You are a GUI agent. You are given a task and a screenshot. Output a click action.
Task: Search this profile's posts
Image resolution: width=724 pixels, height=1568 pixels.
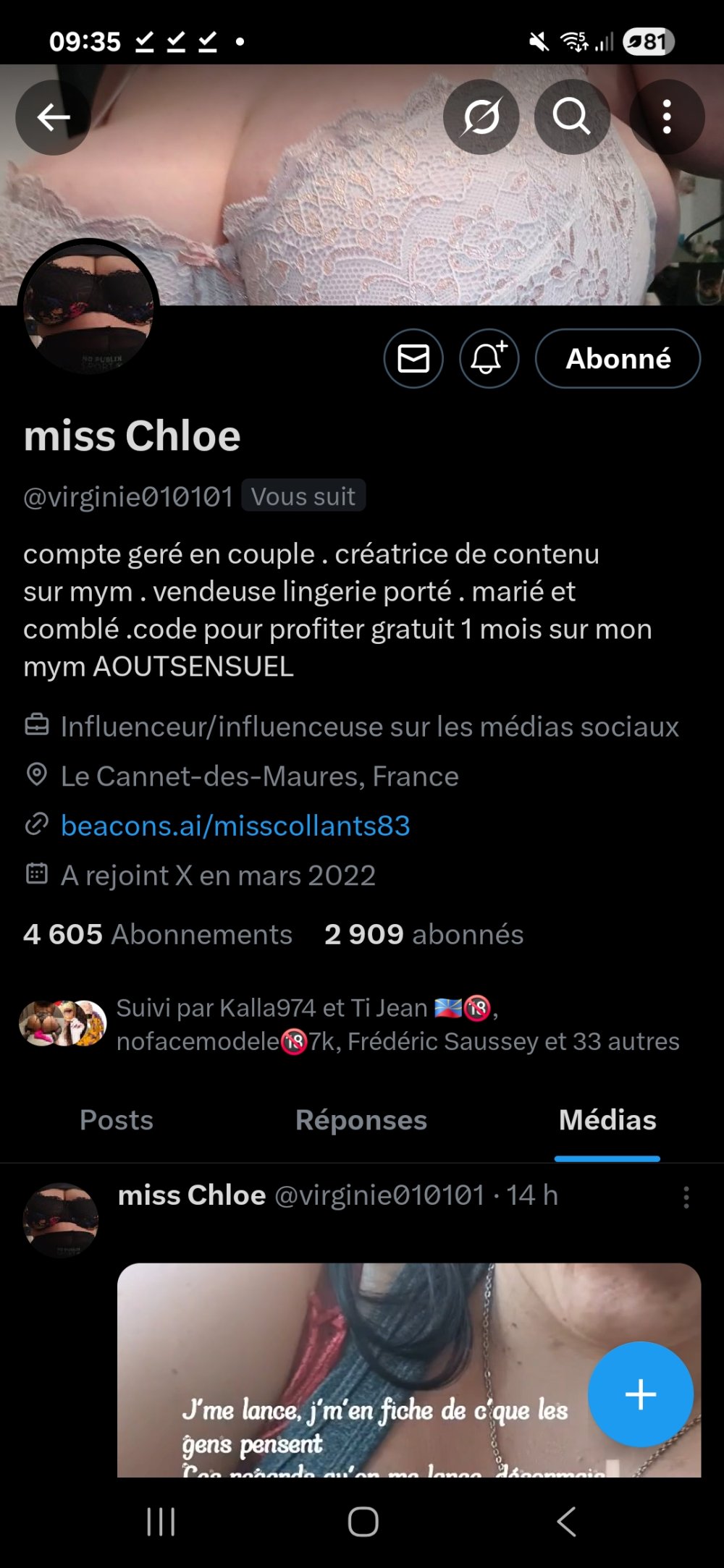pyautogui.click(x=572, y=116)
